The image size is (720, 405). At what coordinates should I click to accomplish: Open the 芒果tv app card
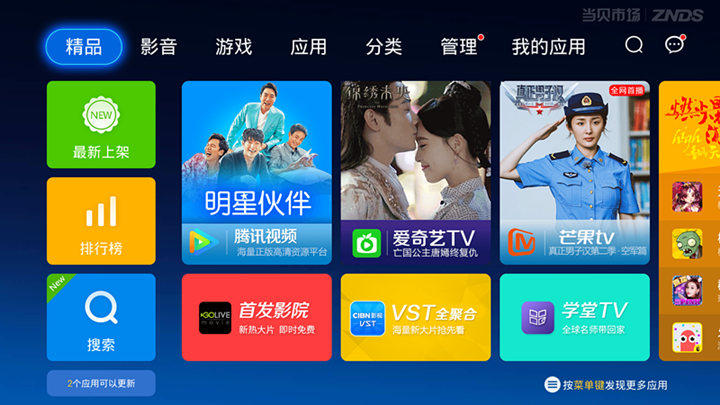(574, 173)
